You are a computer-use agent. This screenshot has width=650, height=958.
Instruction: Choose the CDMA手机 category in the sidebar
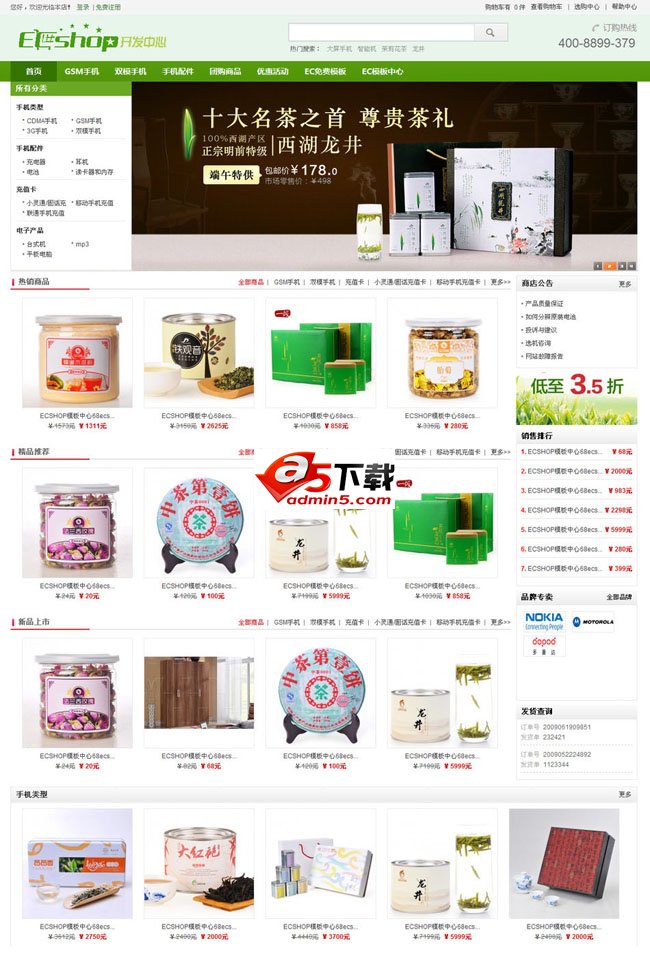coord(41,121)
